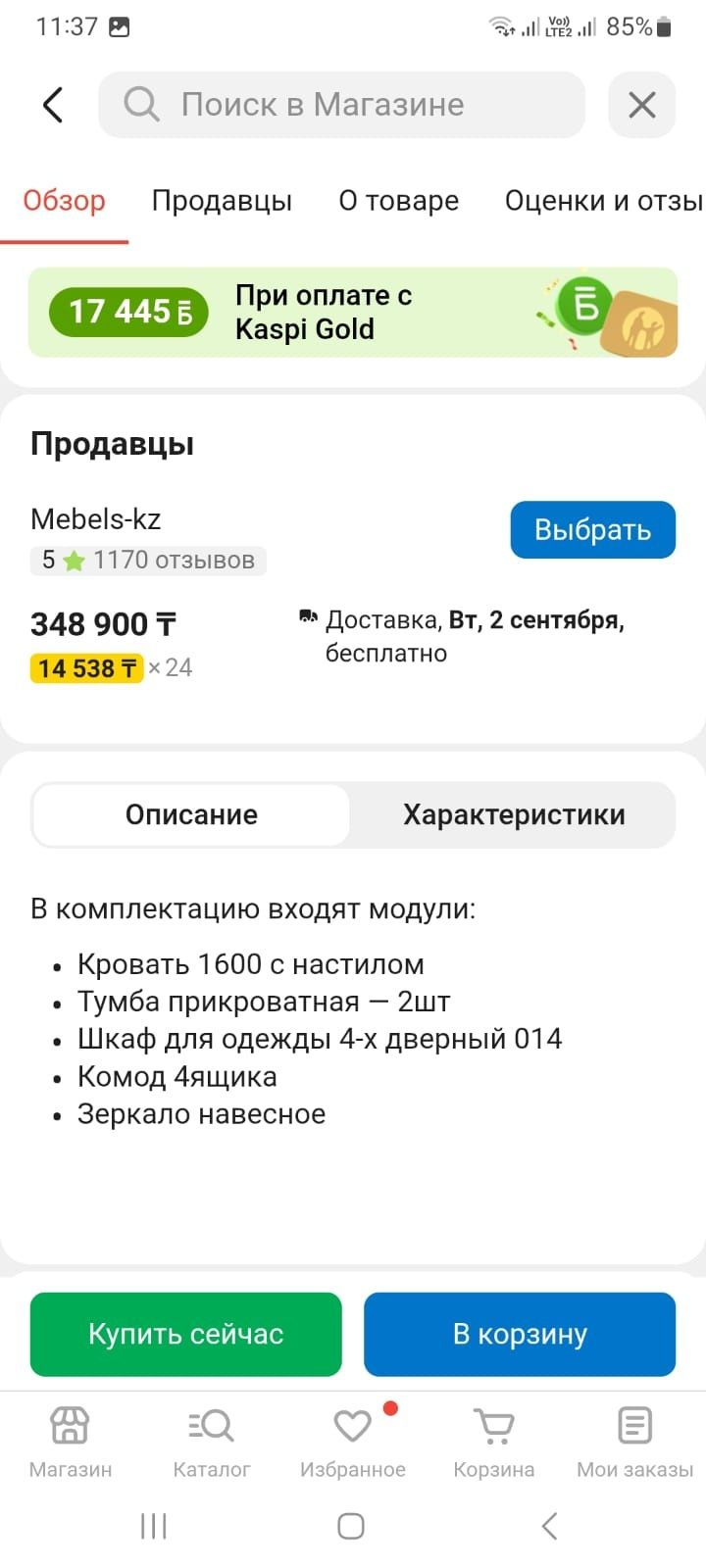Image resolution: width=706 pixels, height=1568 pixels.
Task: Open the Оценки и отзывы tab
Action: coord(604,200)
